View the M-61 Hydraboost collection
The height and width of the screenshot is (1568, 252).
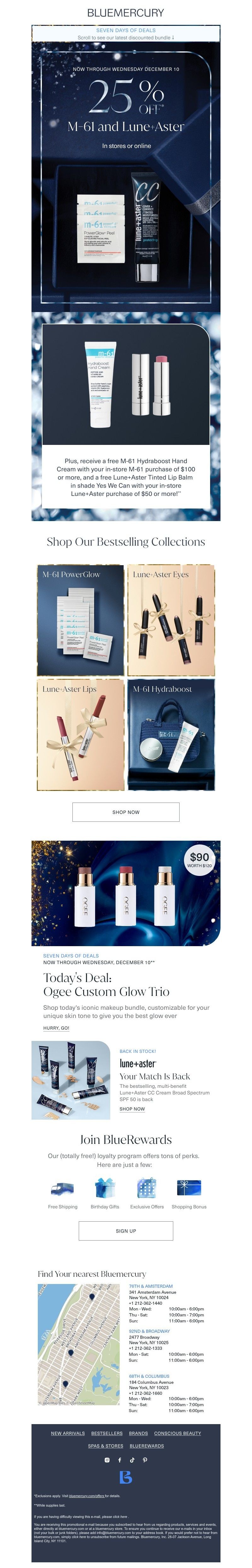point(171,735)
